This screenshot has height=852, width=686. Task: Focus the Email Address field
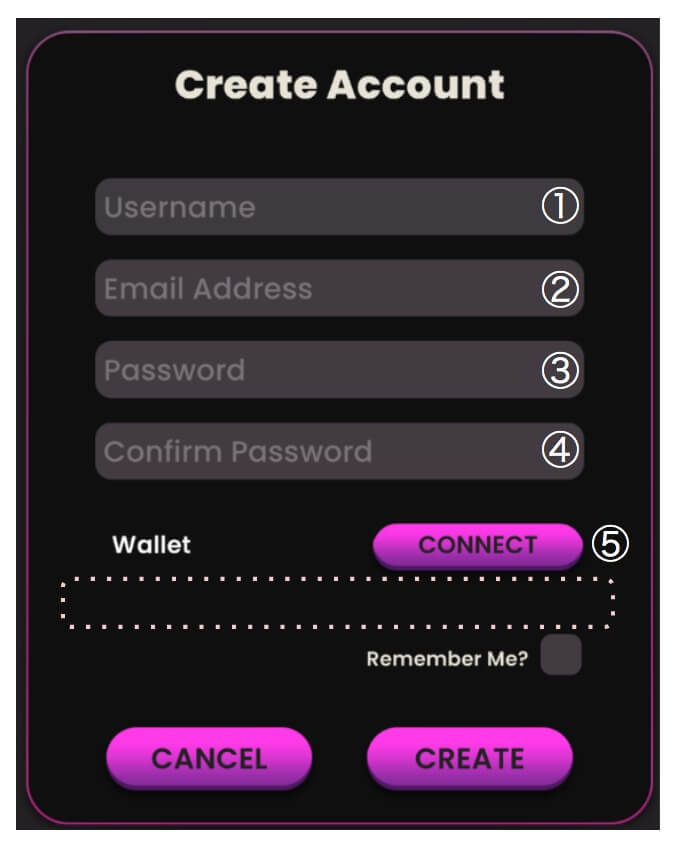[x=320, y=289]
